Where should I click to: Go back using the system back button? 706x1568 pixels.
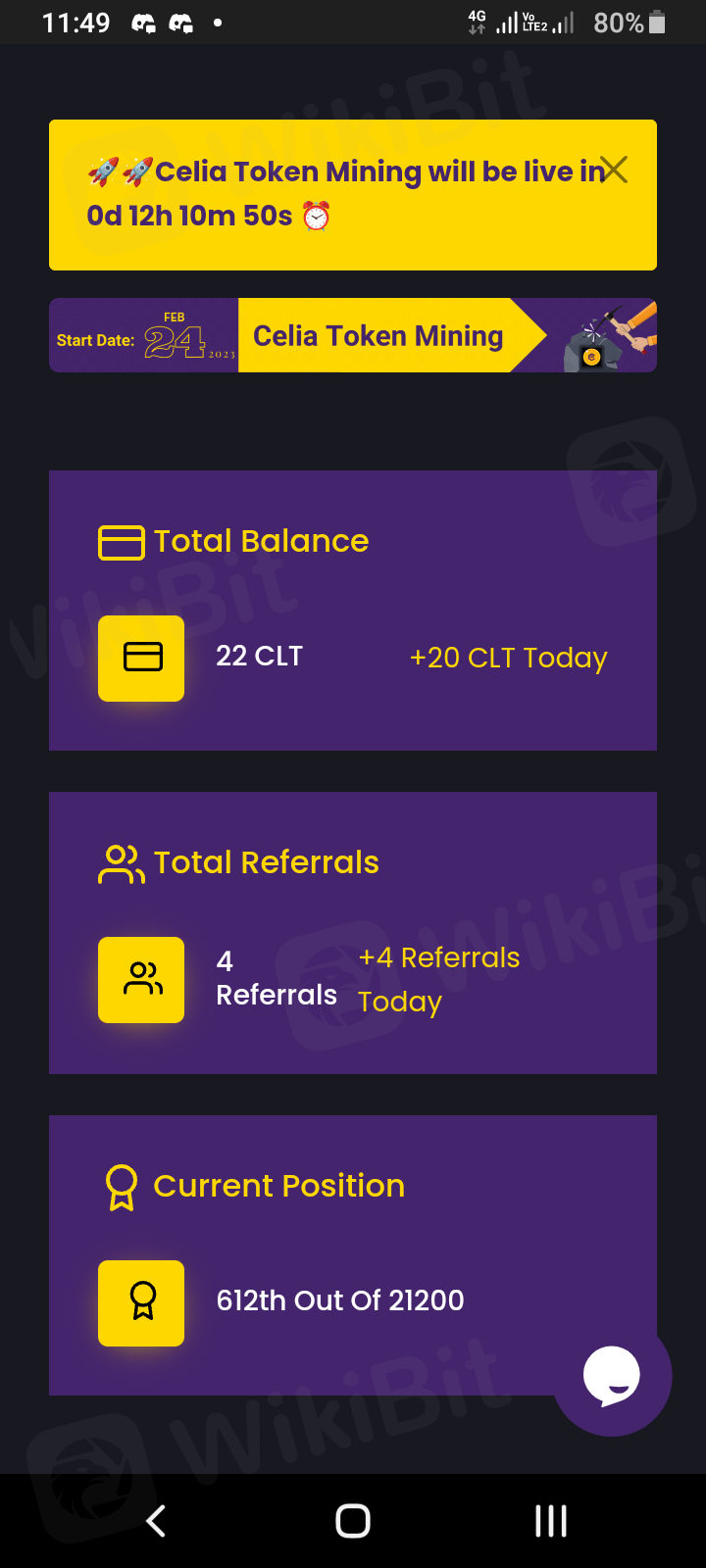[x=156, y=1521]
